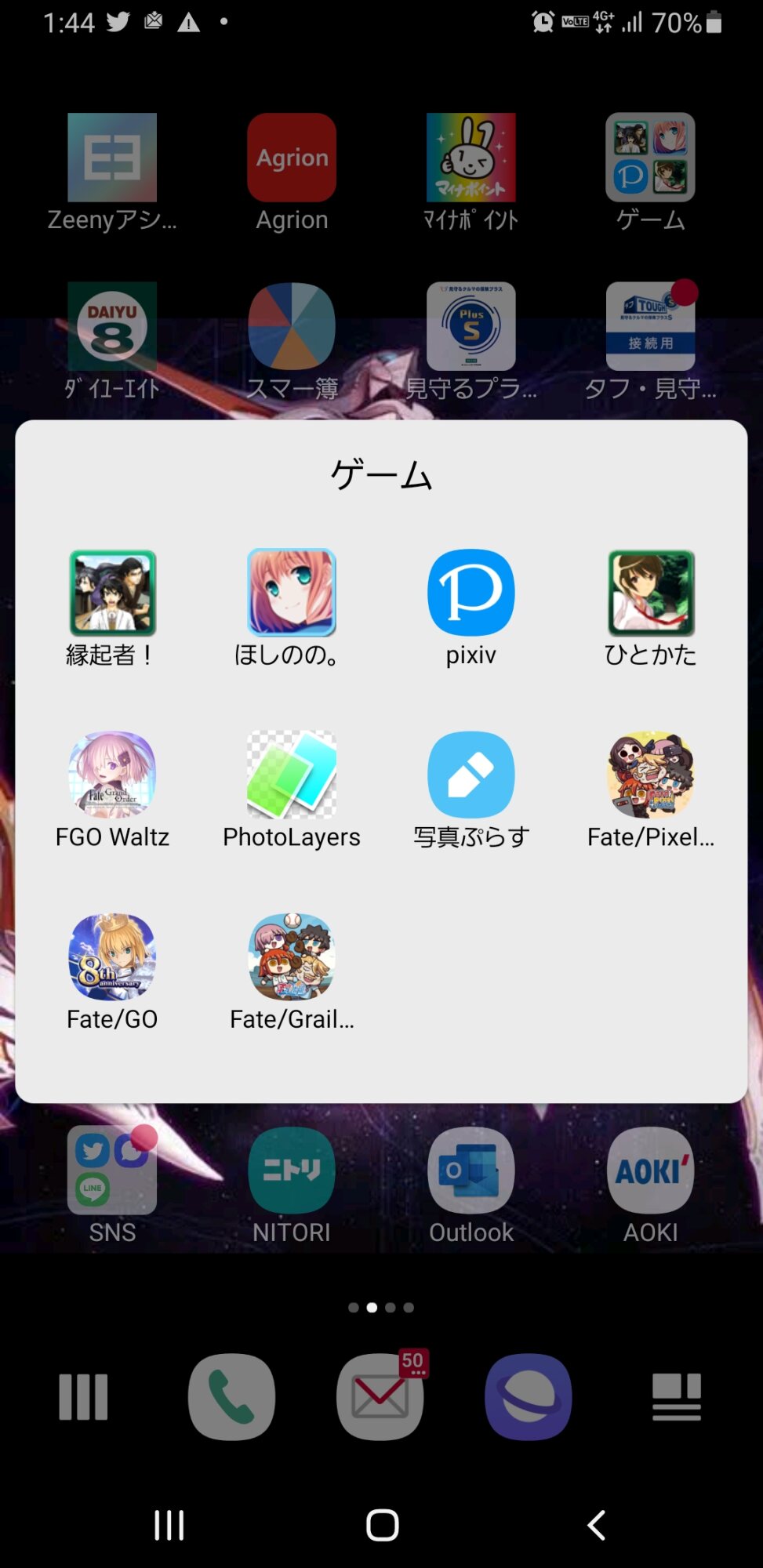The image size is (763, 1568).
Task: Go back to close the folder
Action: coord(596,1525)
